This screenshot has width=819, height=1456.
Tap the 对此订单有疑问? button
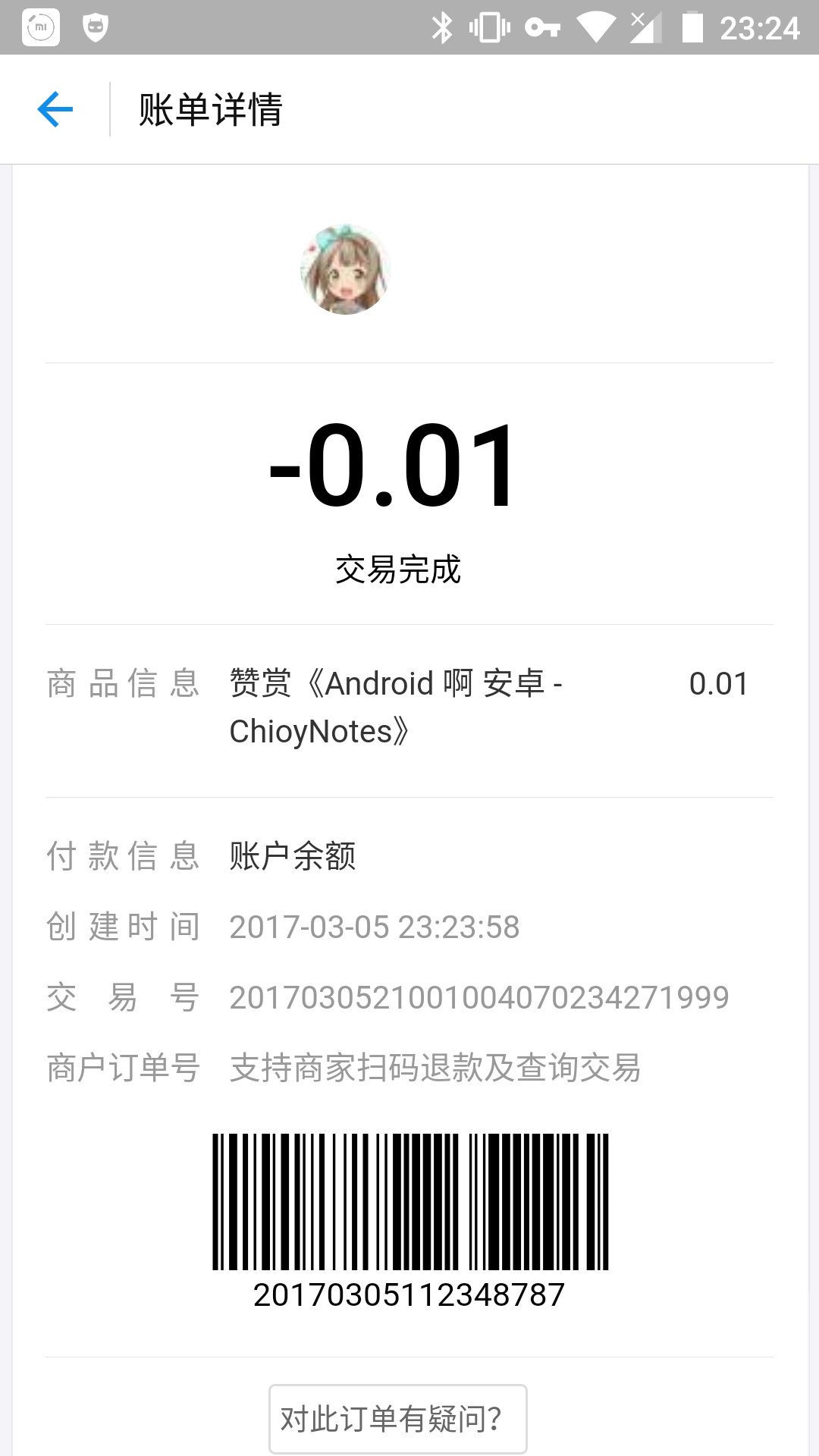point(397,1419)
